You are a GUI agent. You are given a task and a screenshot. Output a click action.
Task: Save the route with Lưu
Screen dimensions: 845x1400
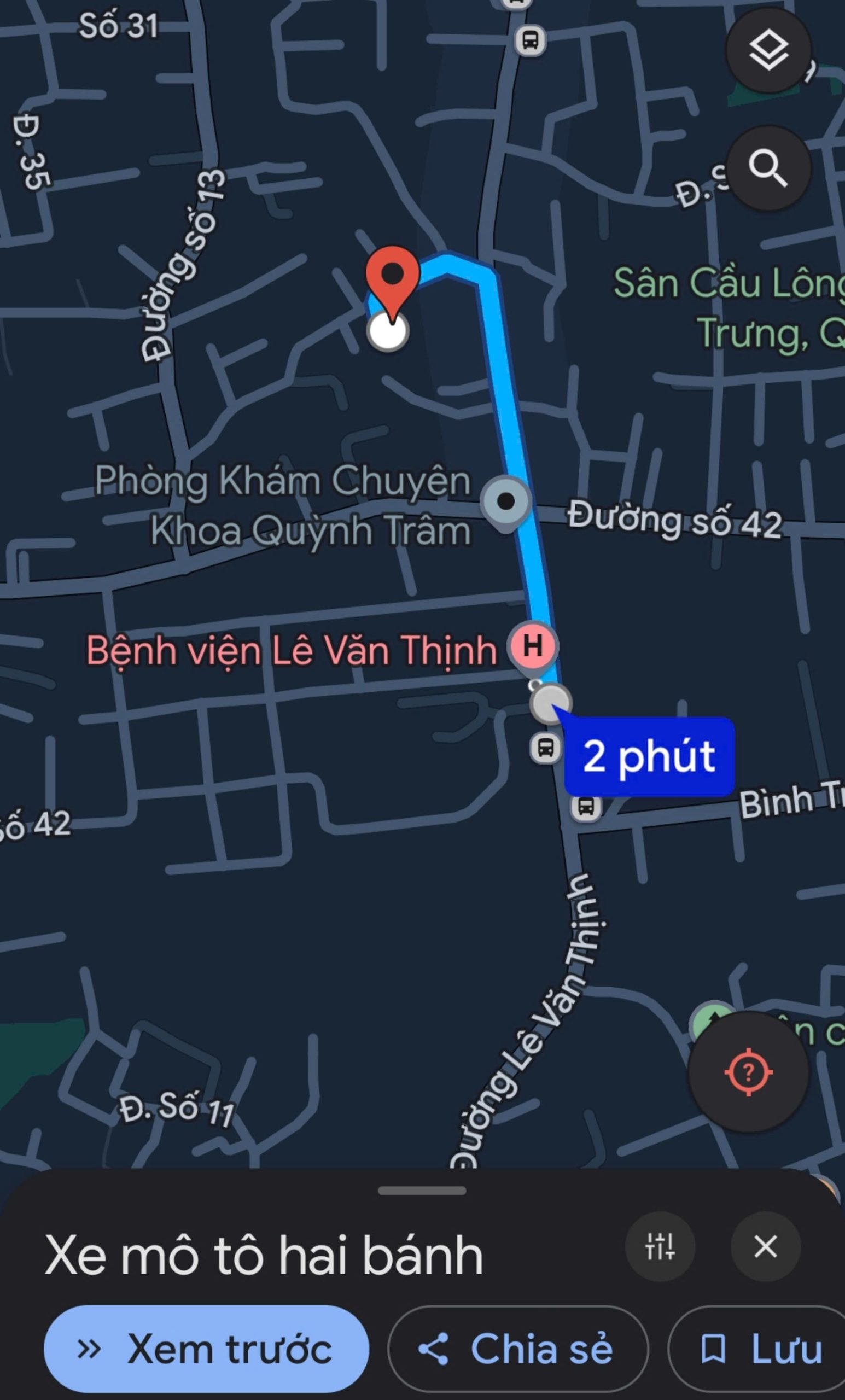(x=757, y=1349)
